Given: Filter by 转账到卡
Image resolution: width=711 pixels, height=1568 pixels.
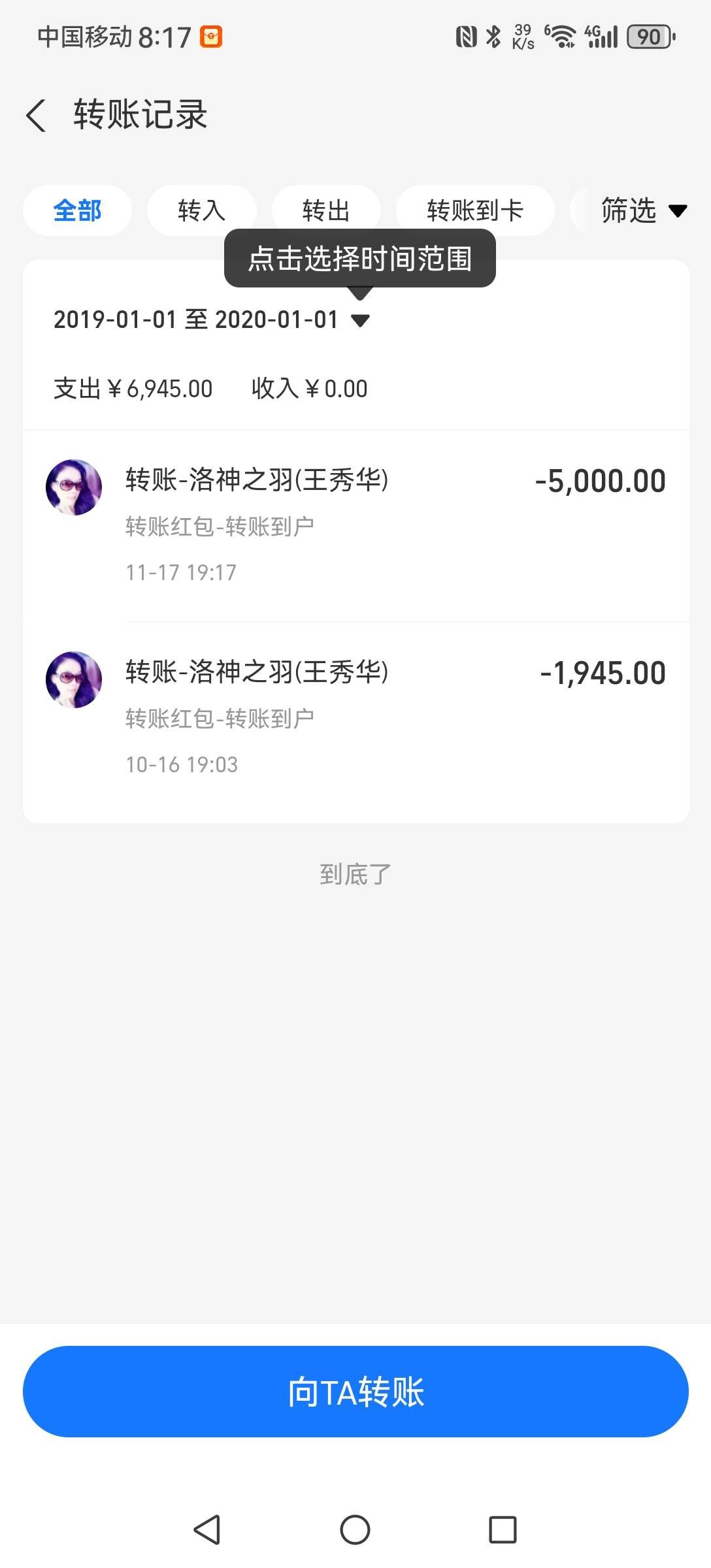Looking at the screenshot, I should [x=475, y=210].
